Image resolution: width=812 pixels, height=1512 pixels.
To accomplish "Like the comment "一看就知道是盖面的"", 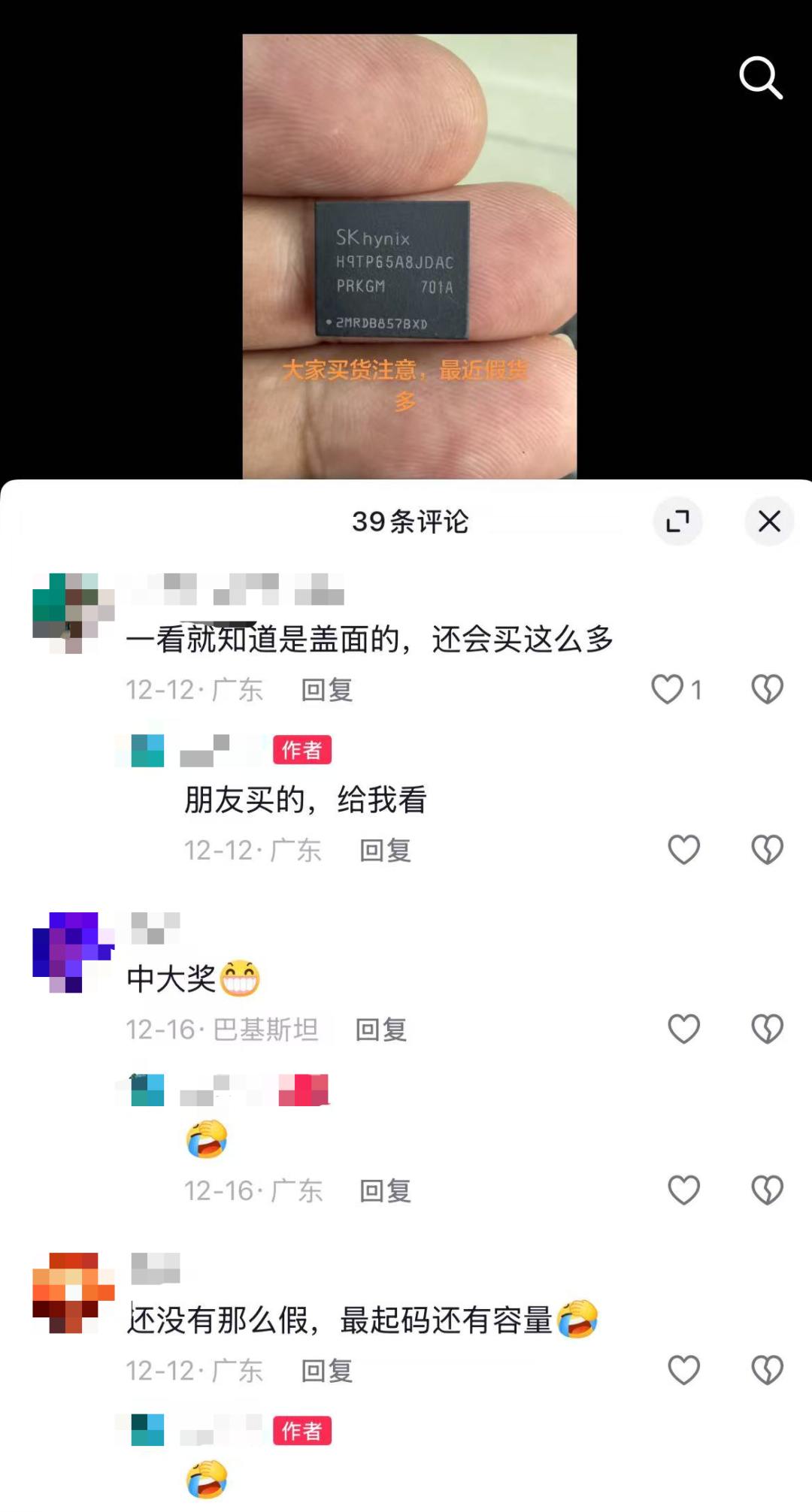I will [668, 689].
